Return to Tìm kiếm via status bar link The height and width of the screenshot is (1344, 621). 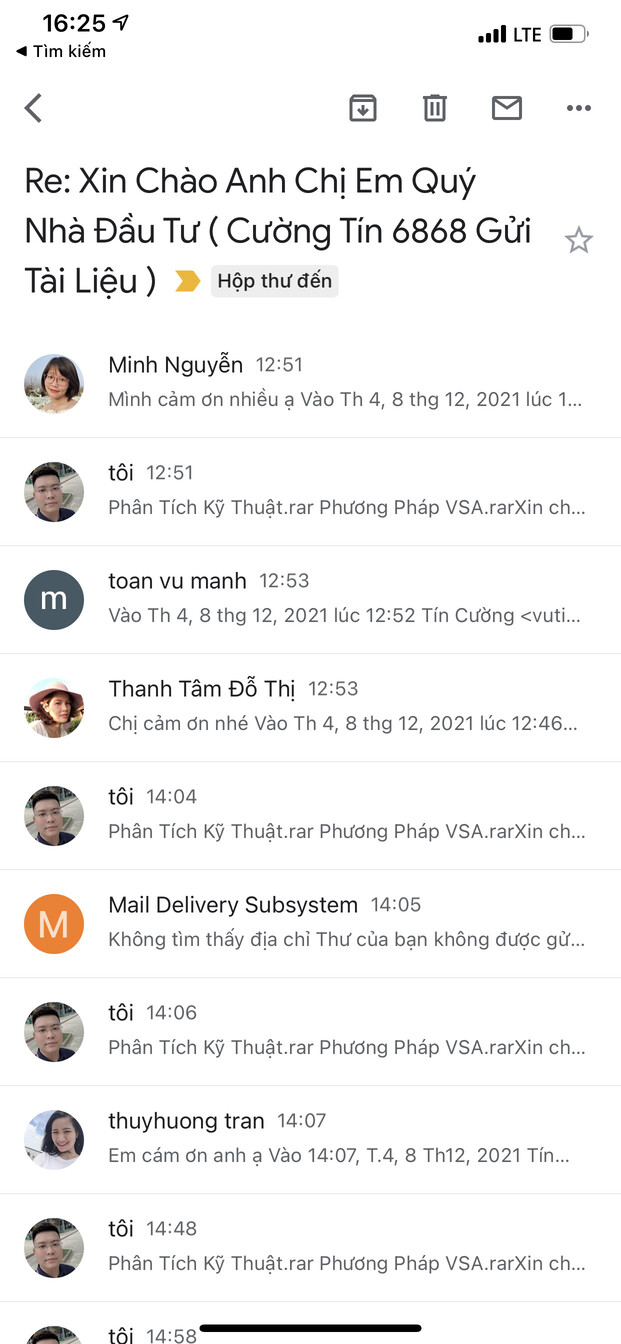tap(60, 51)
